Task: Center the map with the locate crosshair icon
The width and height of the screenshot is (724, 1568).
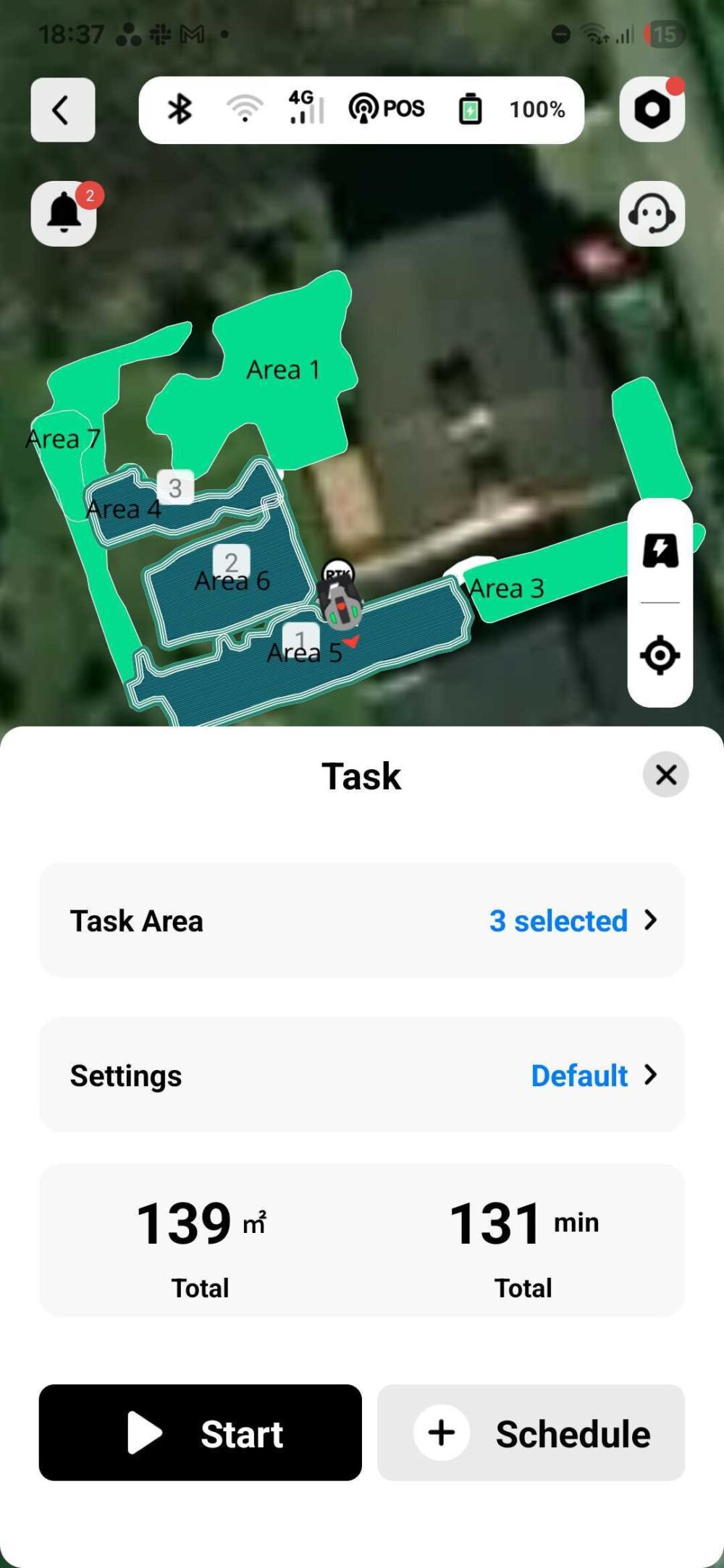Action: point(660,655)
